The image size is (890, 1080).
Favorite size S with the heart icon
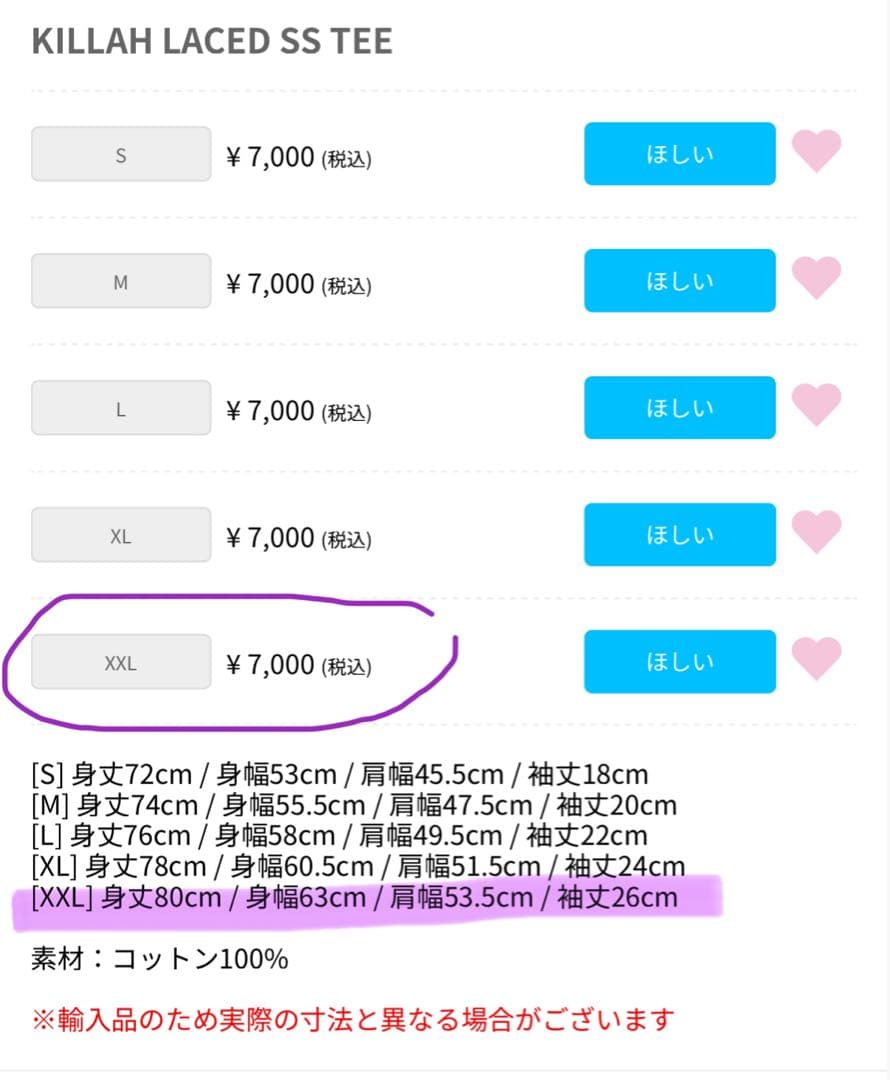click(x=816, y=152)
